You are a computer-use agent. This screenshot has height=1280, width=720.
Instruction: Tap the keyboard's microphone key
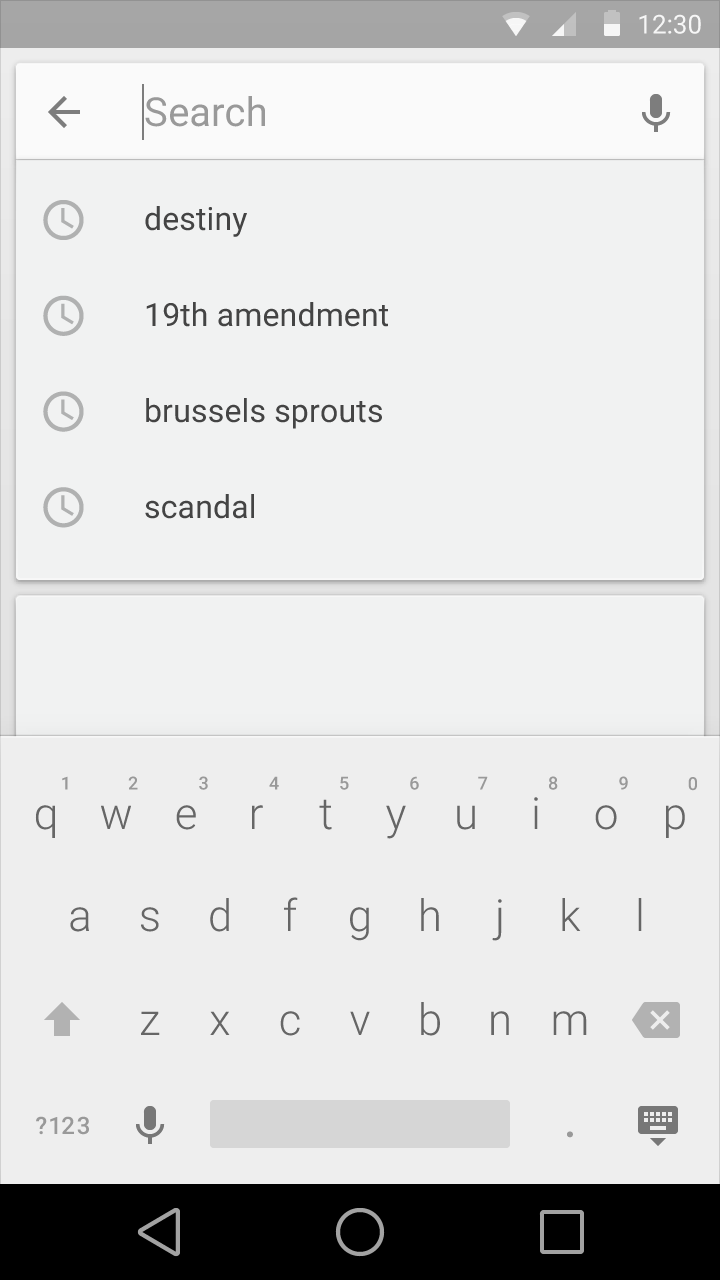150,1125
